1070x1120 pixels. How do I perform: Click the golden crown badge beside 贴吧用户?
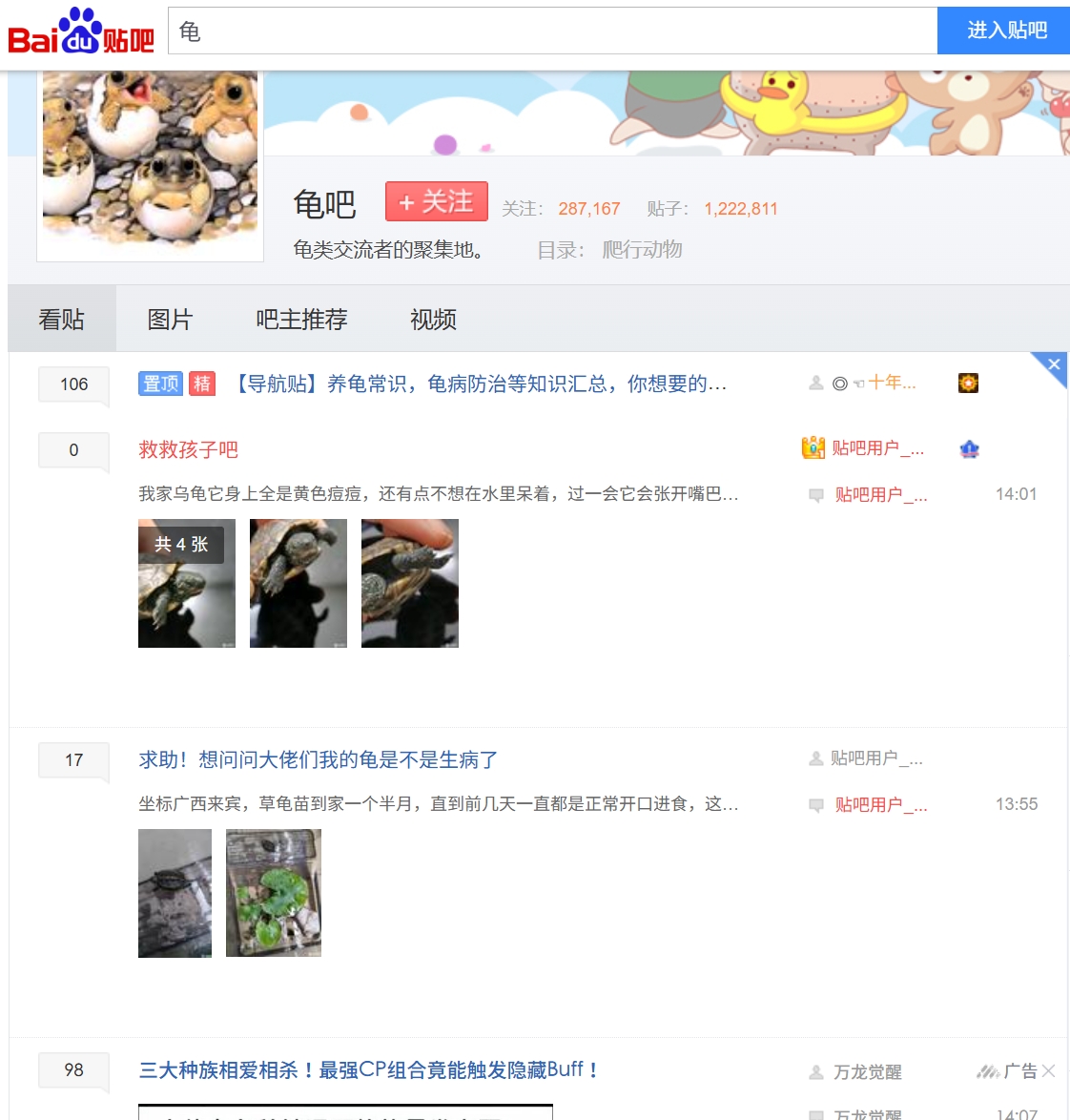point(813,447)
